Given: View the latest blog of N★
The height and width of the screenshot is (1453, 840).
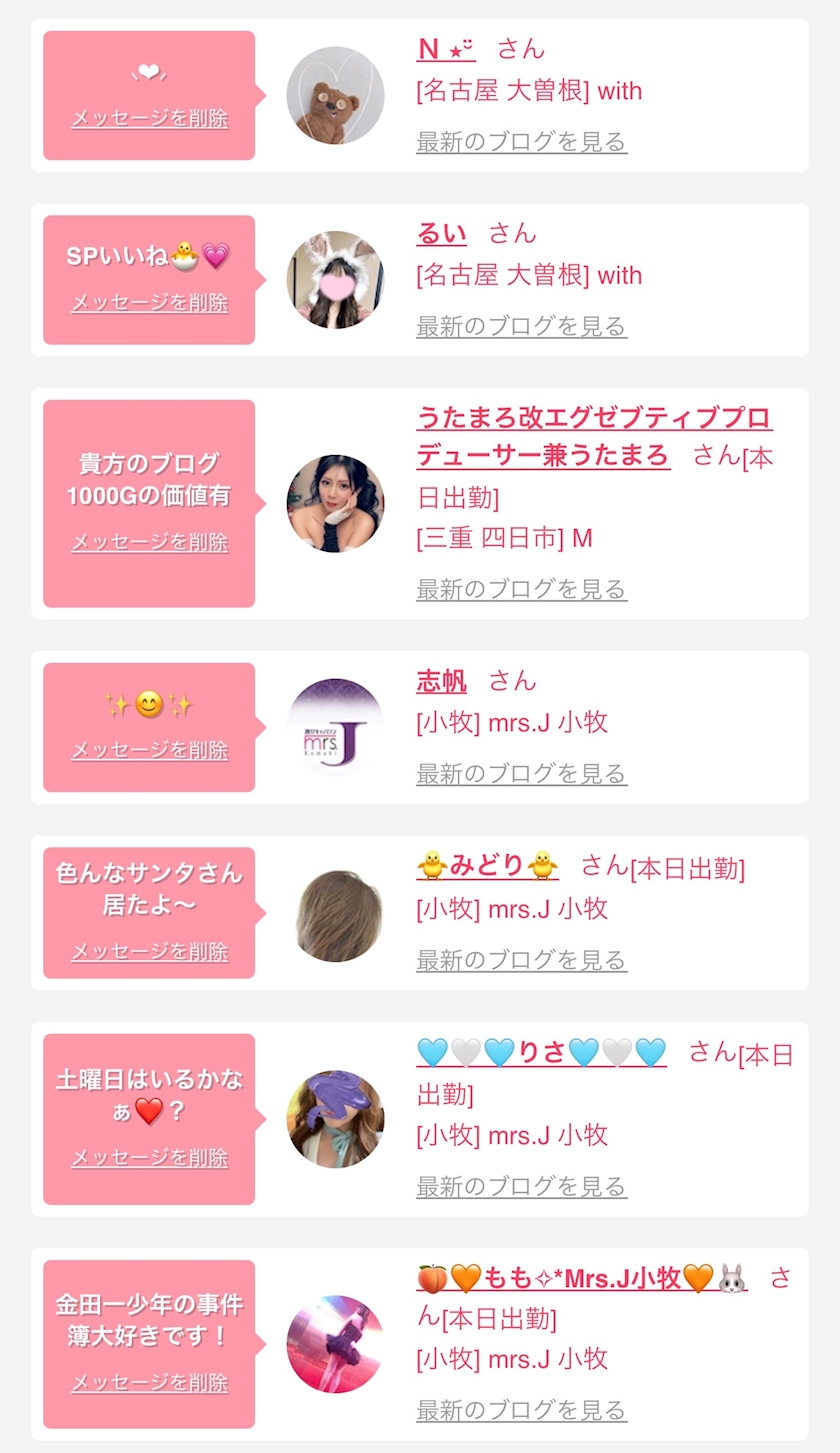Looking at the screenshot, I should click(x=521, y=141).
